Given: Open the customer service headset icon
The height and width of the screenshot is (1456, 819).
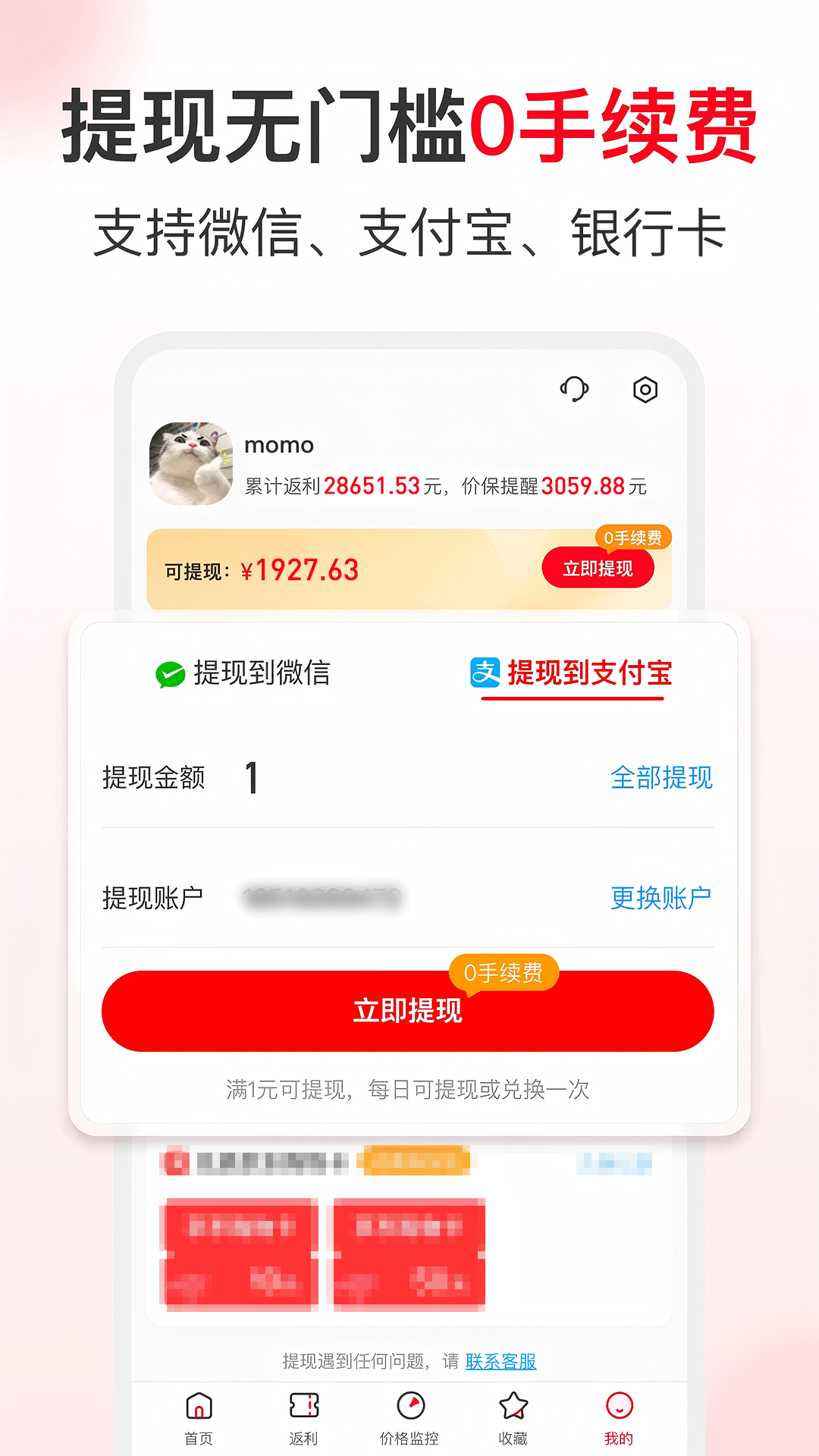Looking at the screenshot, I should [574, 390].
